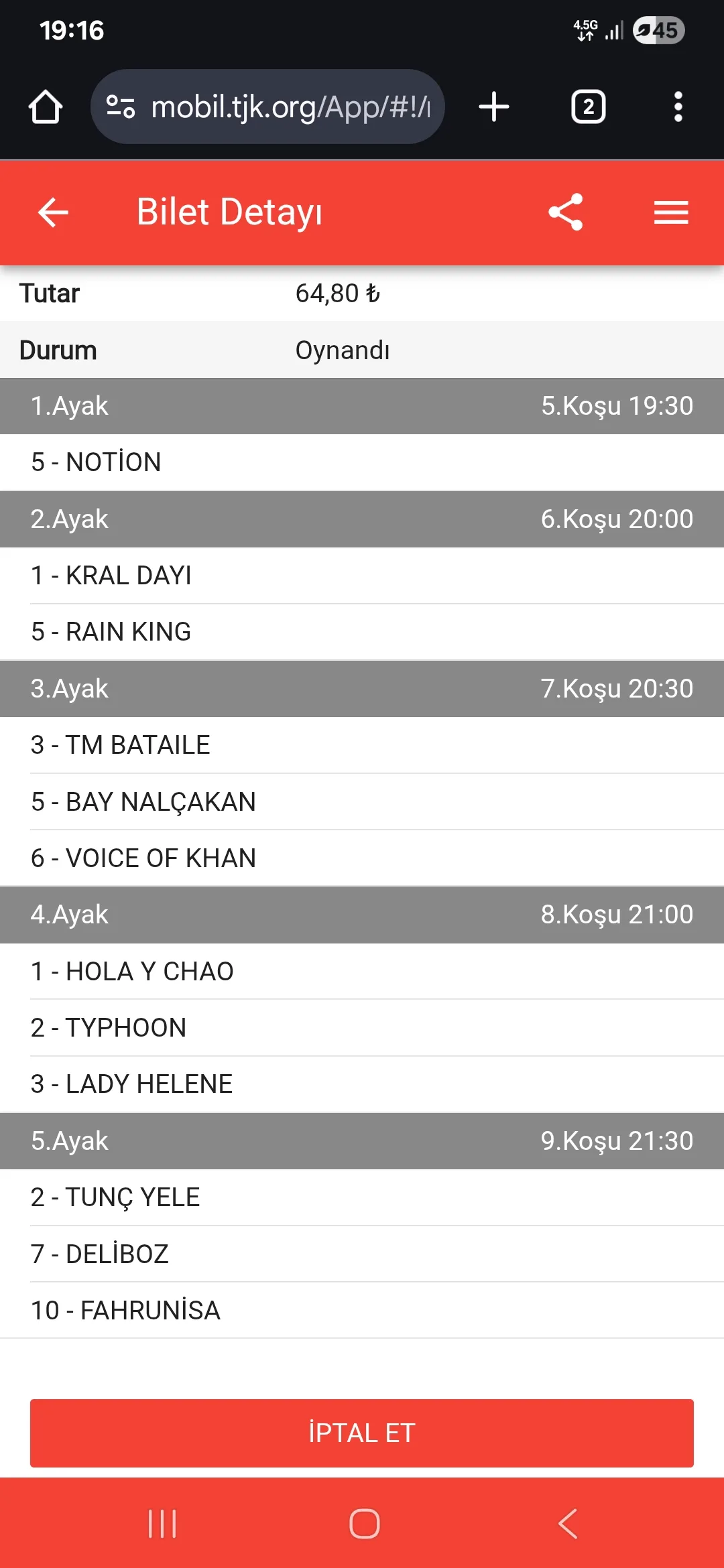This screenshot has width=724, height=1568.
Task: Share this ticket detail
Action: point(566,212)
